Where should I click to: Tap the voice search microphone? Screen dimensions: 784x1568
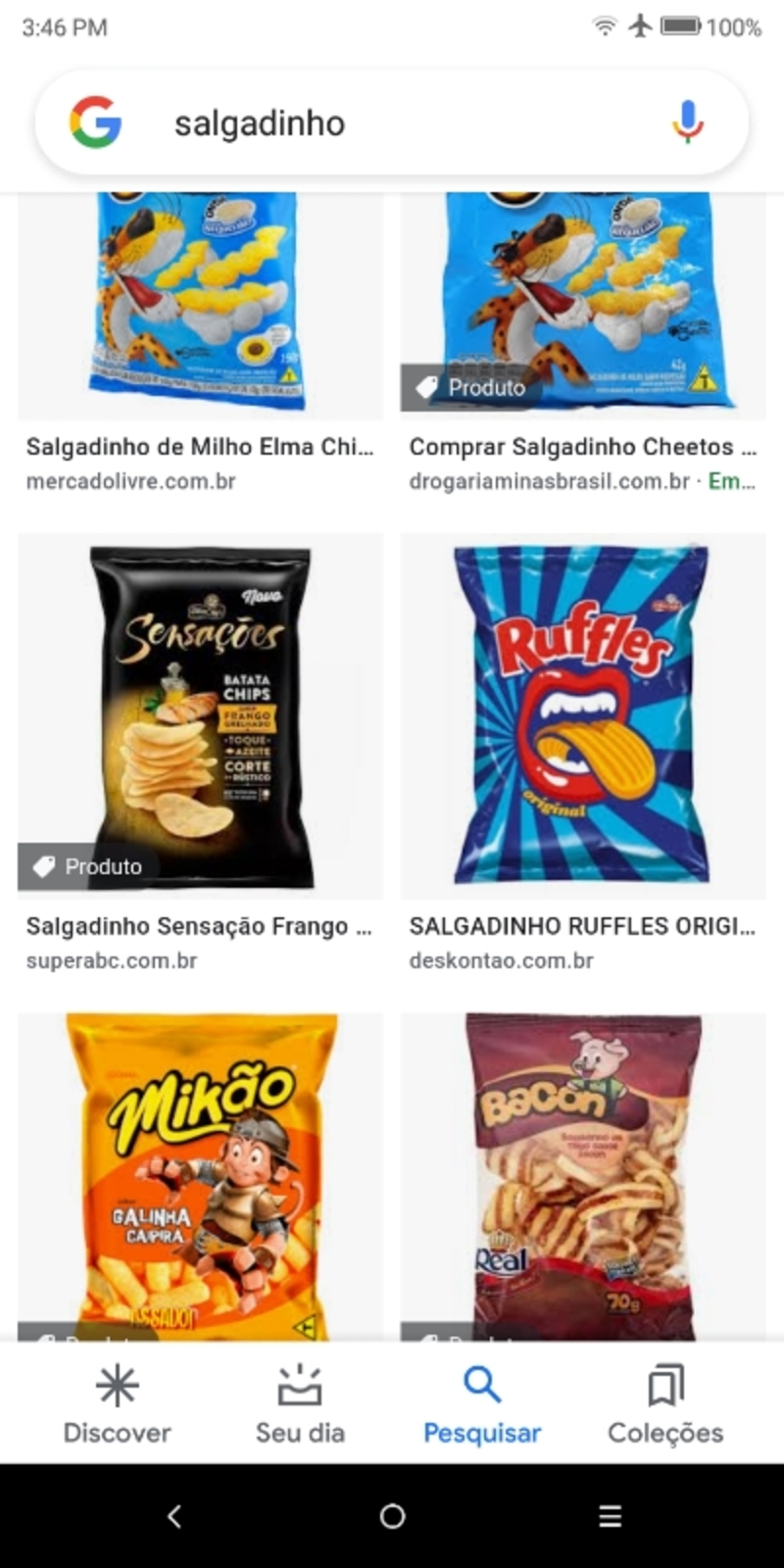click(x=687, y=122)
